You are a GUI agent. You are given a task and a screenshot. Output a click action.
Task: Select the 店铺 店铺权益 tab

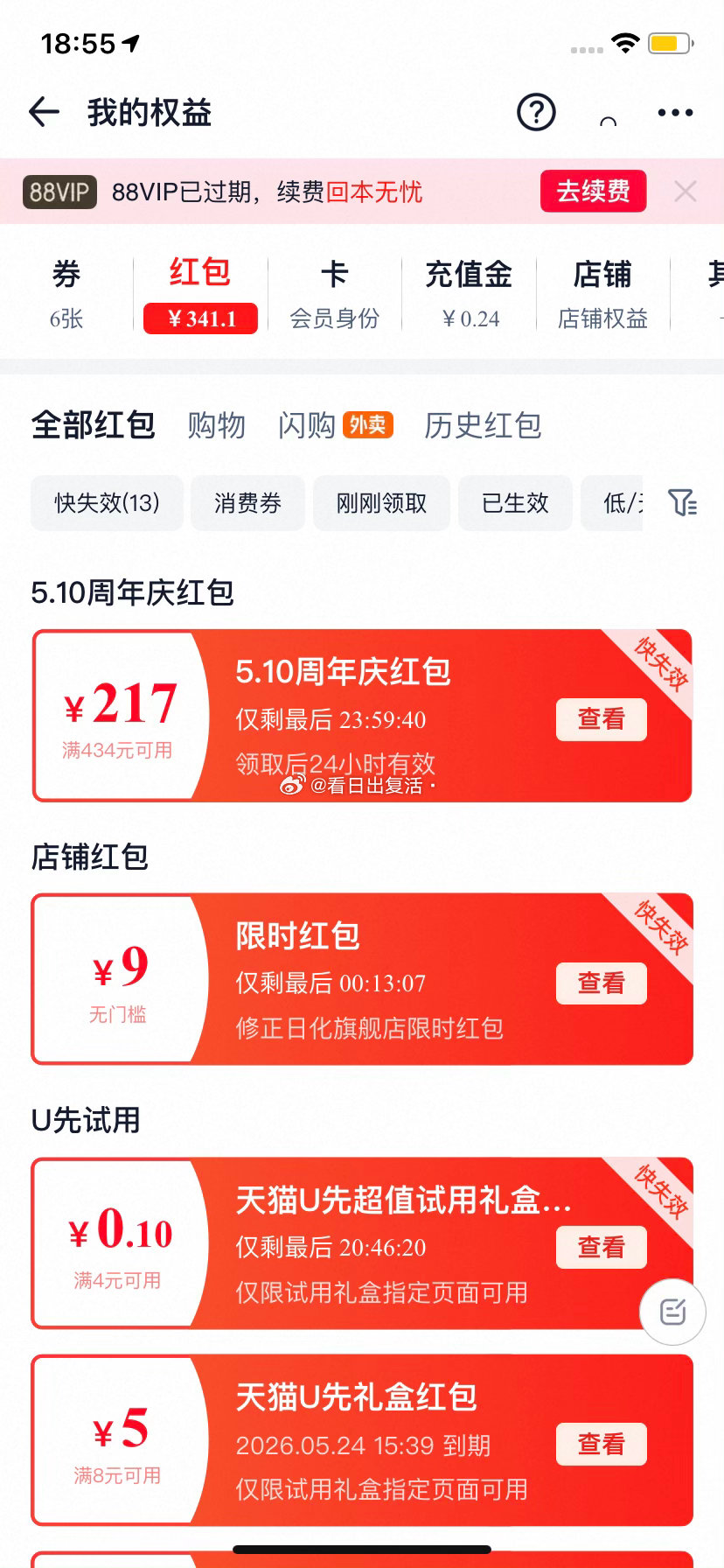point(602,295)
